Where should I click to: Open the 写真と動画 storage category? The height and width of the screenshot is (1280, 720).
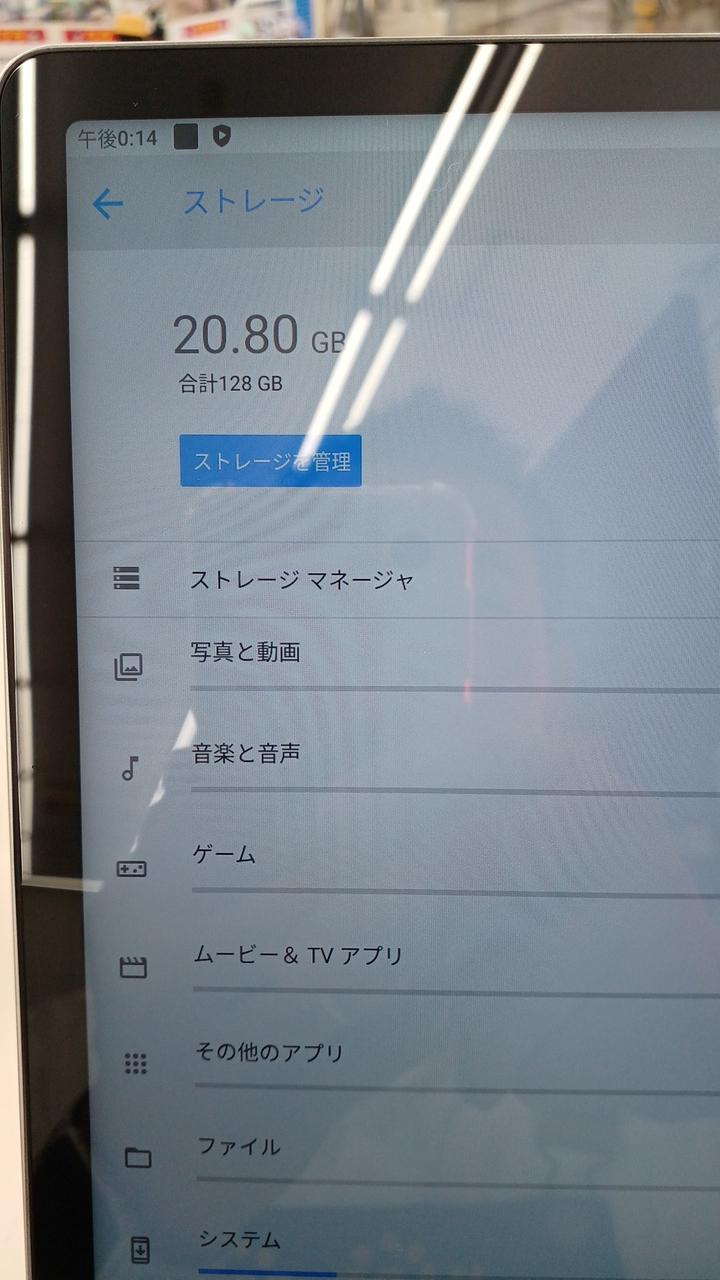coord(246,653)
